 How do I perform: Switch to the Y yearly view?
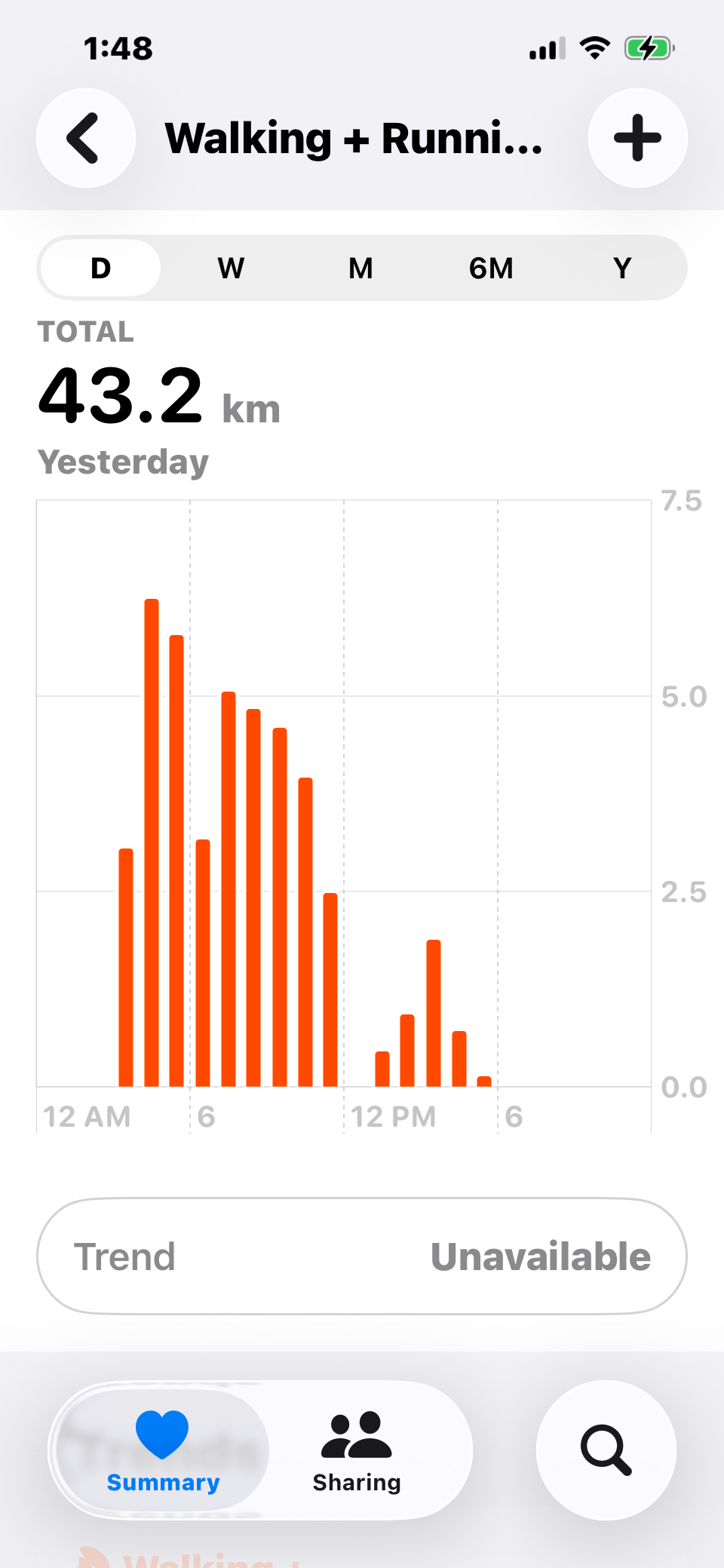point(622,268)
